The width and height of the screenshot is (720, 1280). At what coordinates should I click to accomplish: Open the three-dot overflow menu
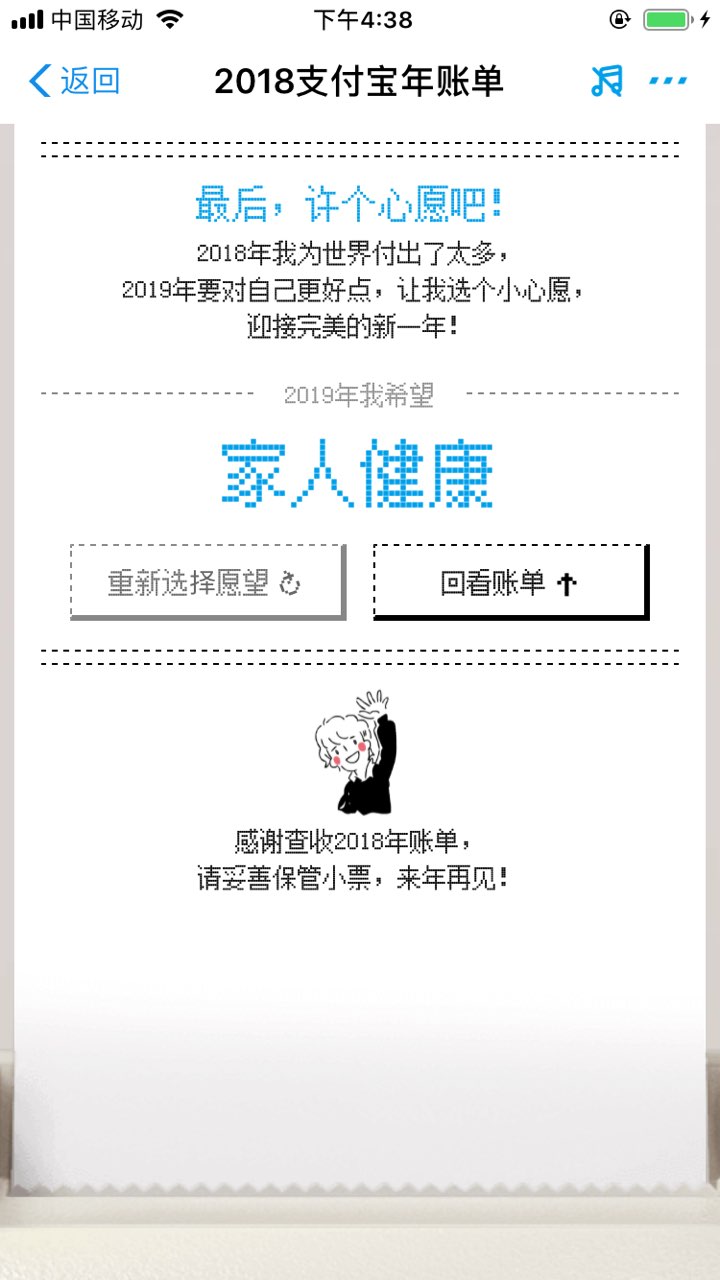click(667, 81)
